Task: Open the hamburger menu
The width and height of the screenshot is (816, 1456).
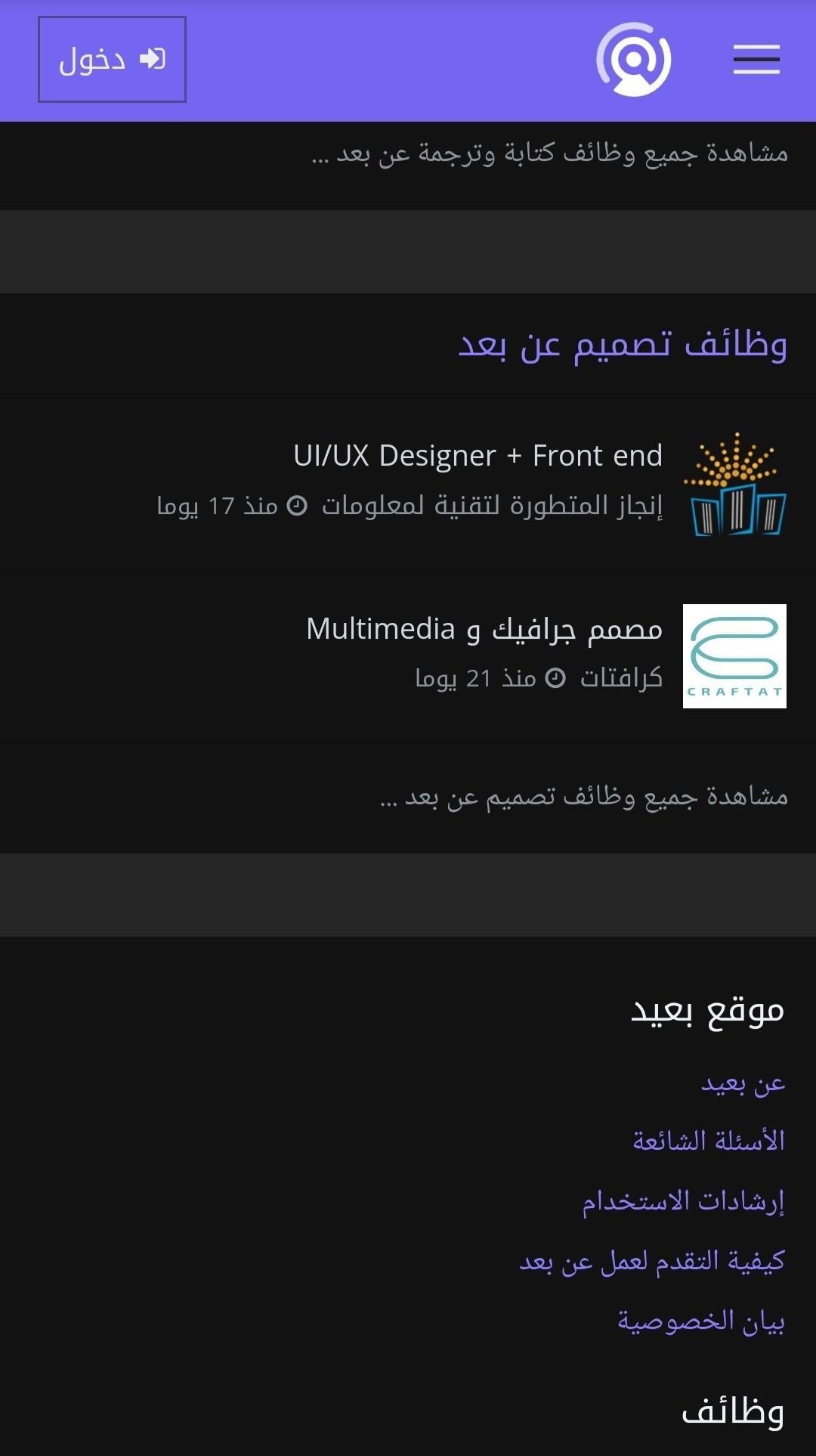Action: tap(756, 59)
